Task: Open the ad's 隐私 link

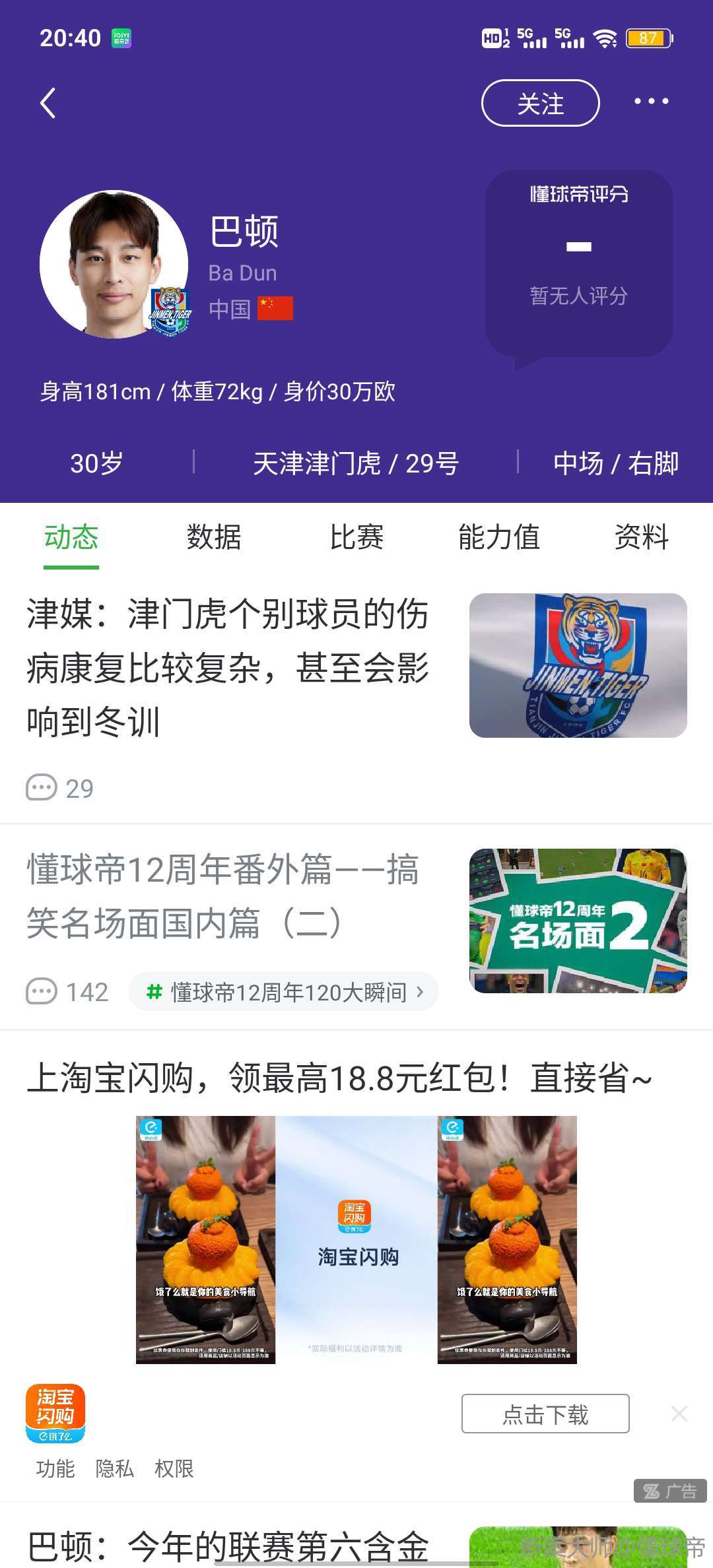Action: pyautogui.click(x=114, y=1468)
